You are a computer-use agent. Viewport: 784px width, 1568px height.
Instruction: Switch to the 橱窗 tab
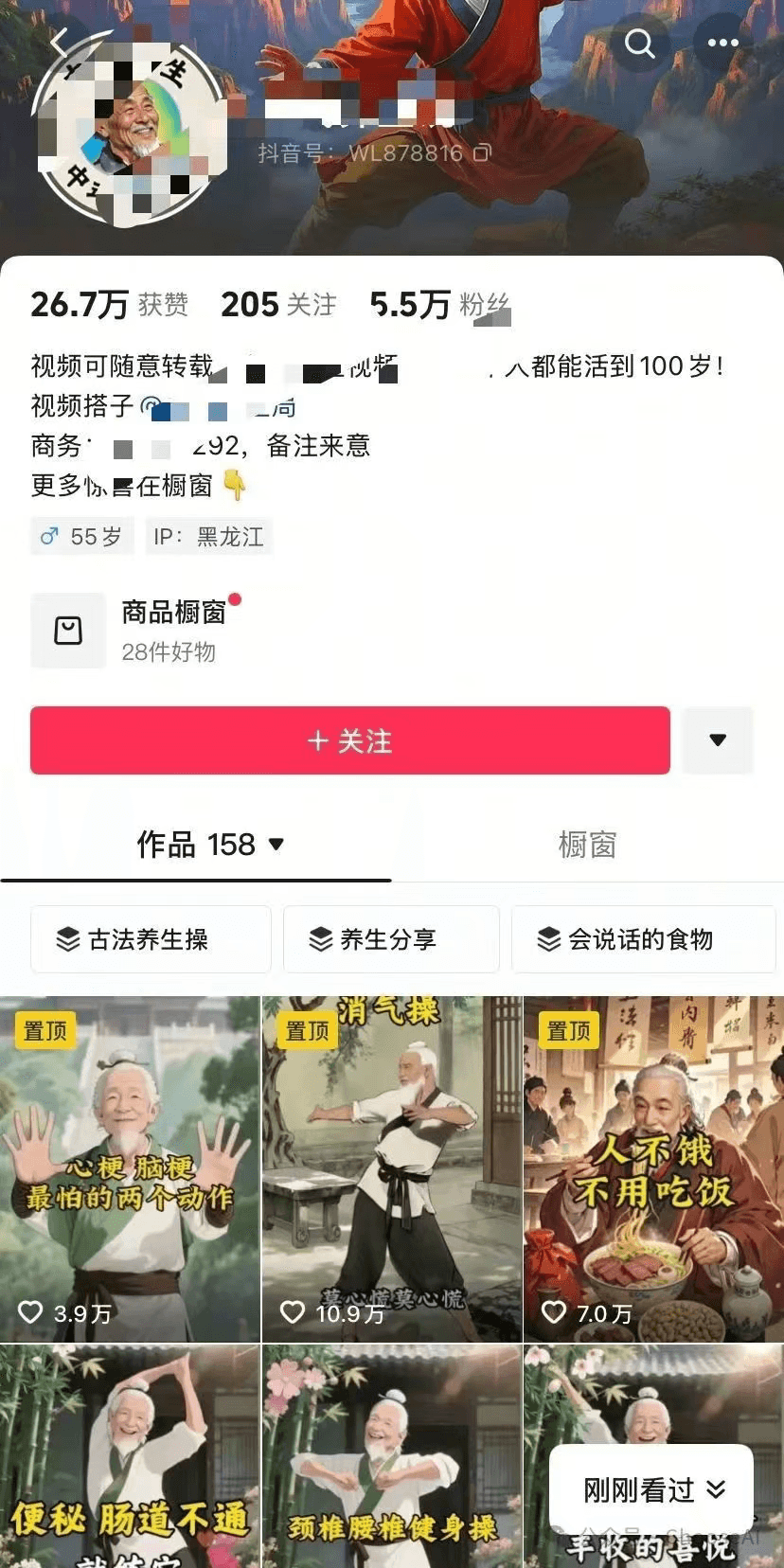[587, 844]
